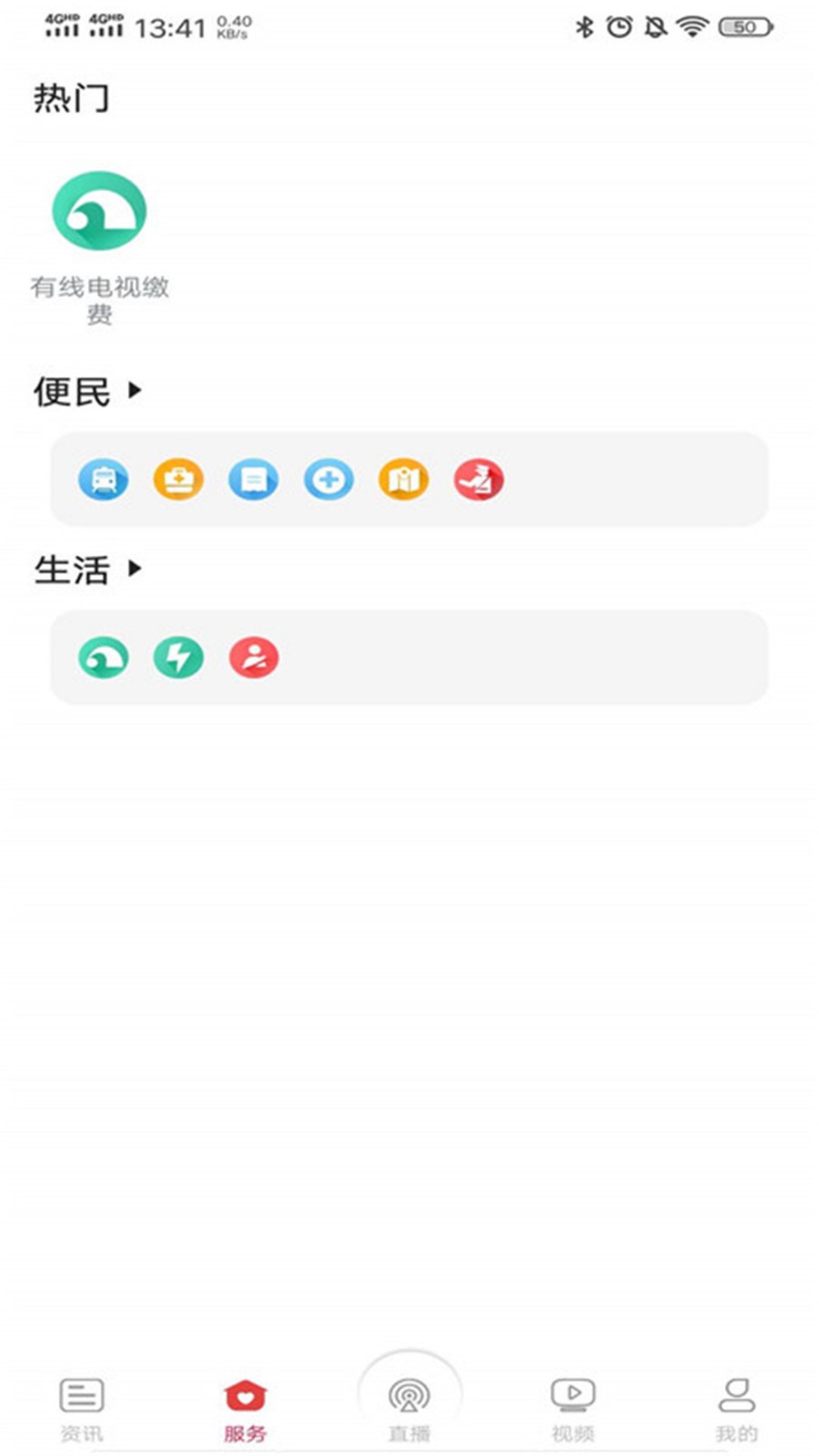Click the 有线电视缴费 text label

(102, 300)
